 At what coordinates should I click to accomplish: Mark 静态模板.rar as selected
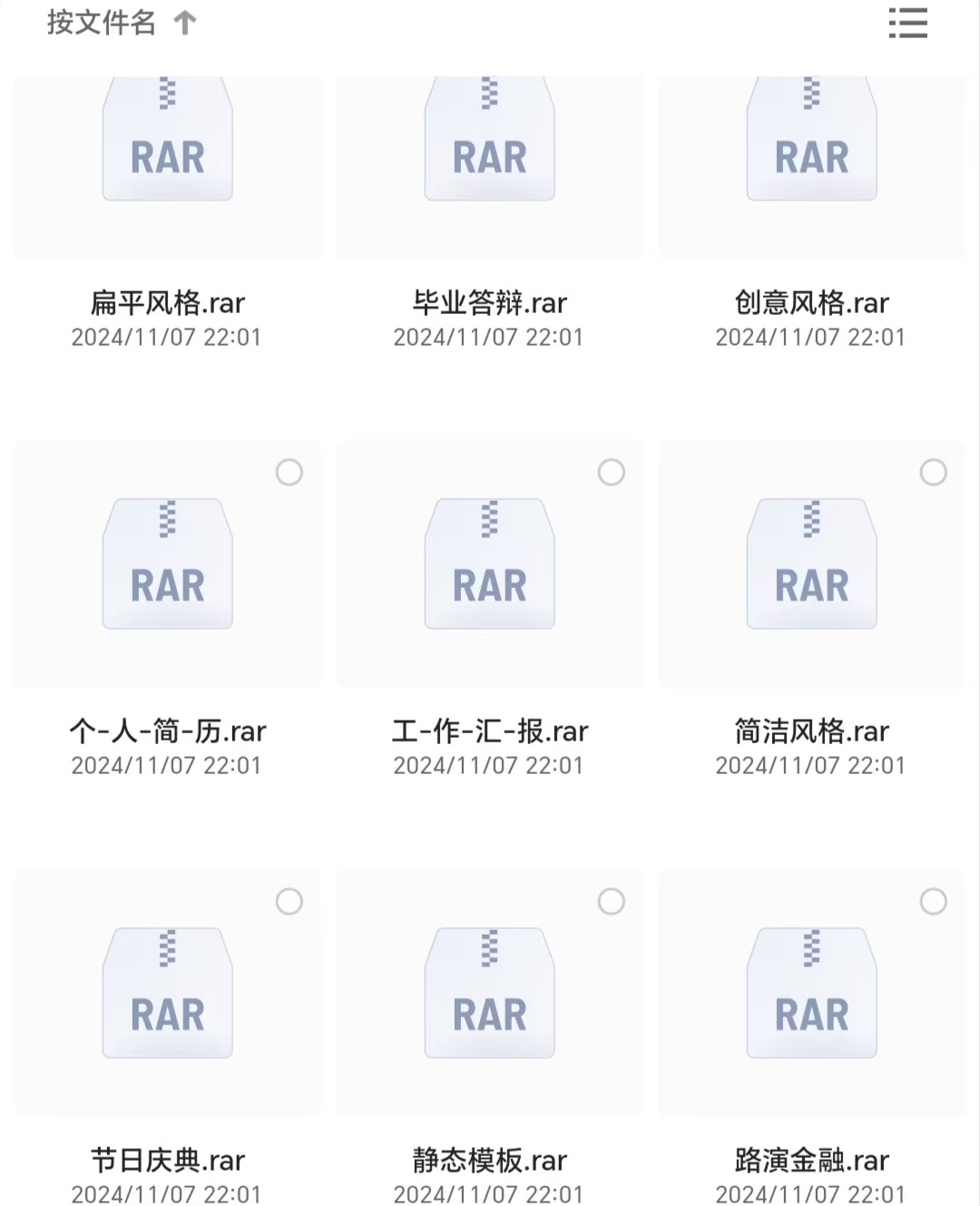[612, 901]
